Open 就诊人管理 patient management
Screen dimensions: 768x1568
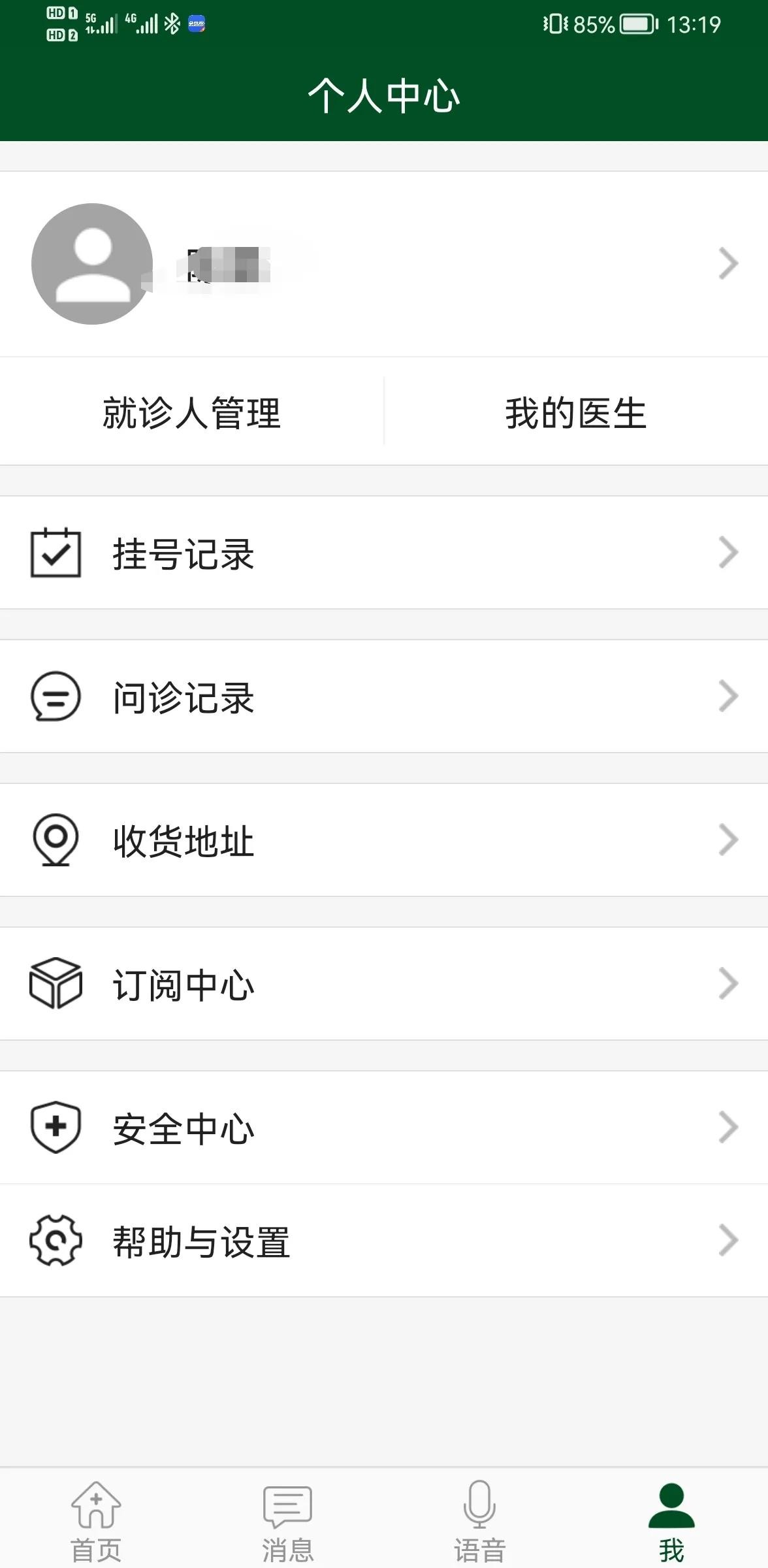(x=191, y=413)
